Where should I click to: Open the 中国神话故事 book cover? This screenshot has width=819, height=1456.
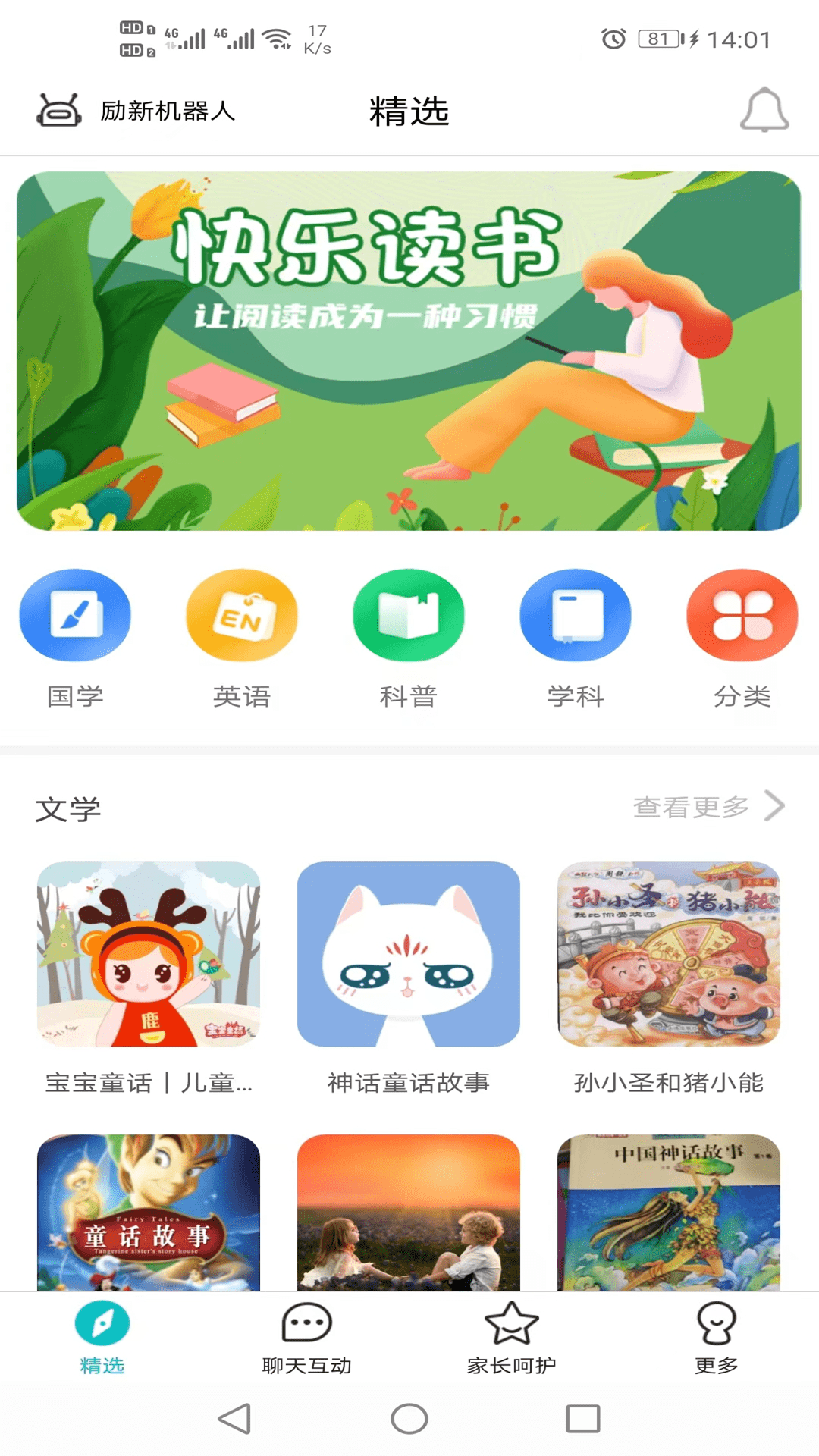[669, 1213]
